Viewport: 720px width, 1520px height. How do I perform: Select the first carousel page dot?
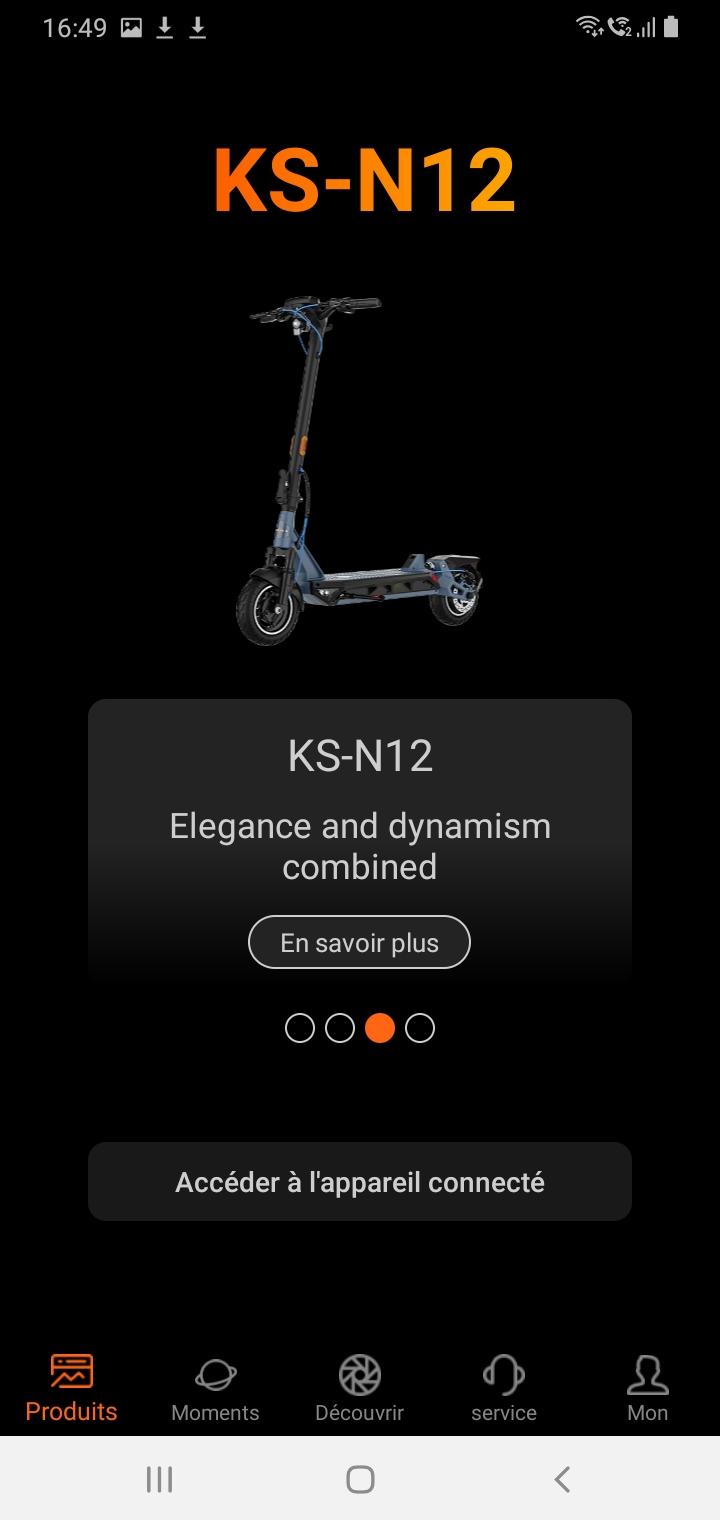[x=300, y=1028]
